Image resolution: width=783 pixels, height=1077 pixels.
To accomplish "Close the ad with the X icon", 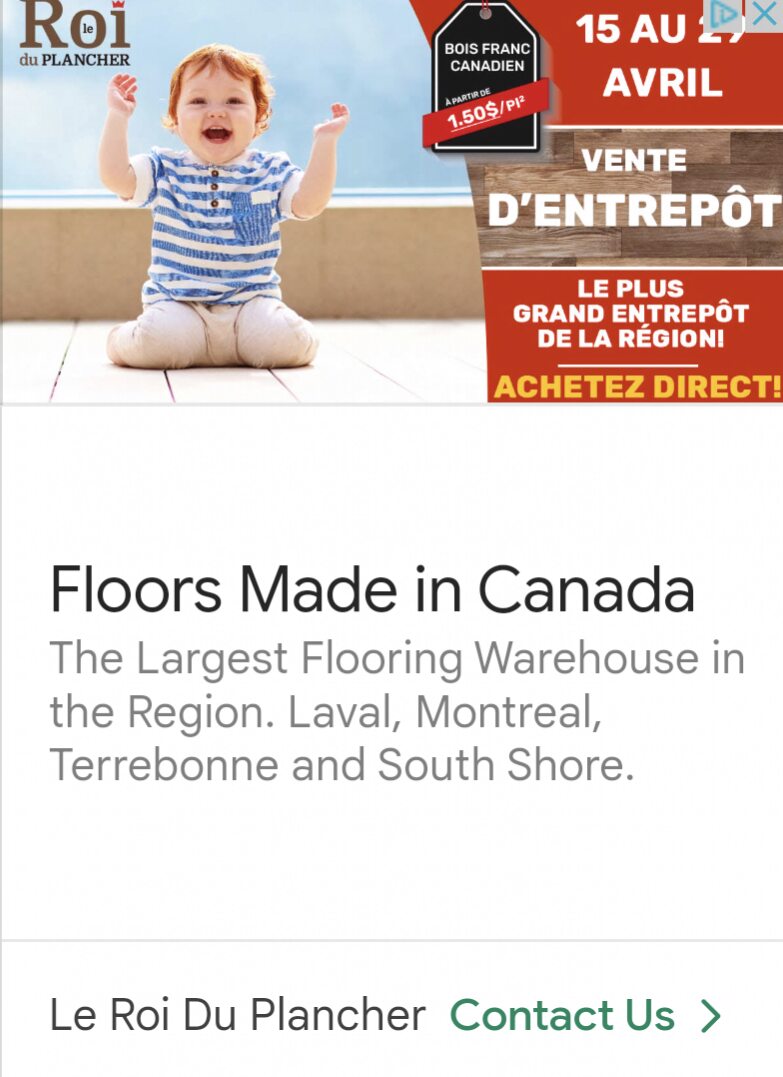I will (765, 15).
